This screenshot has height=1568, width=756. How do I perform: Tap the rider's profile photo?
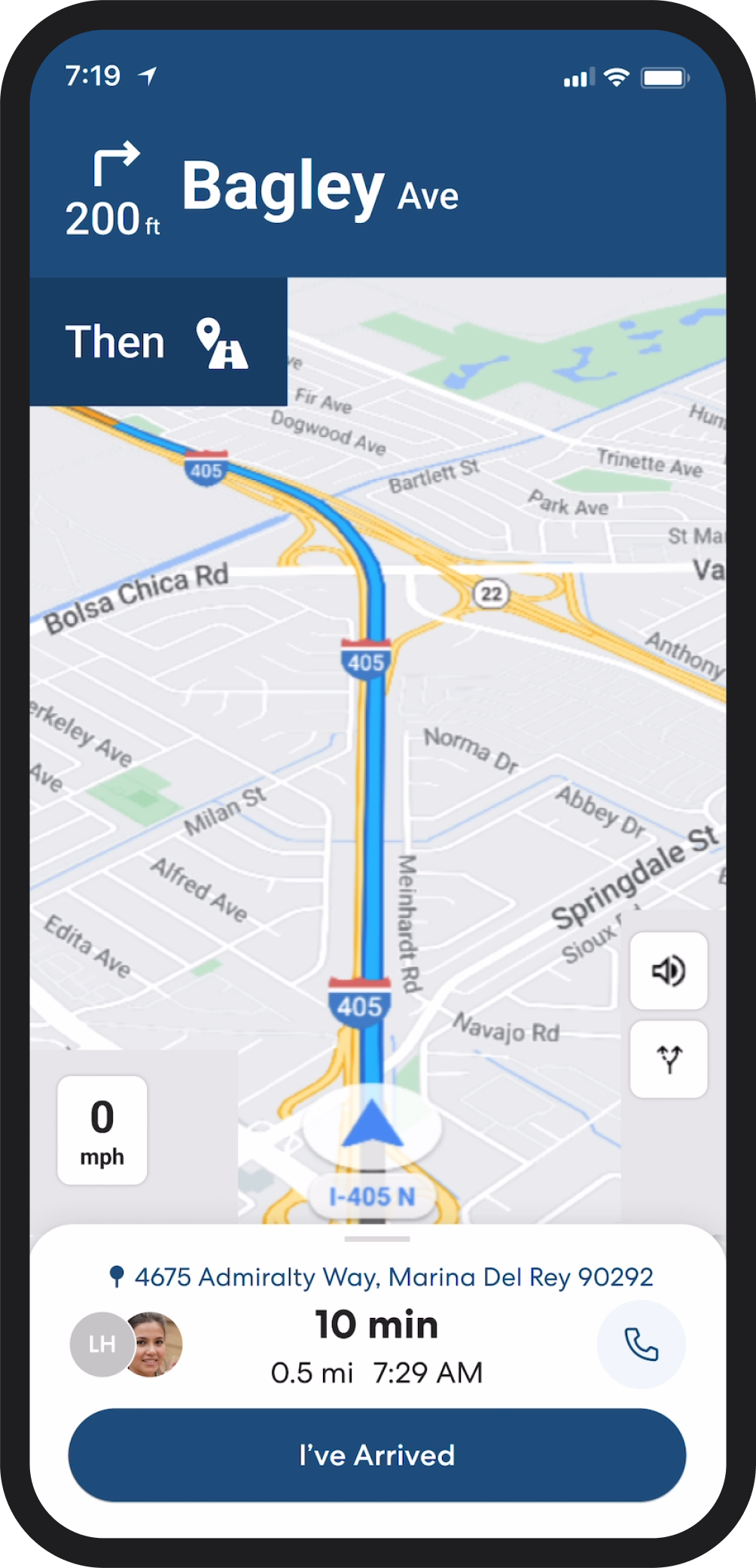tap(154, 1344)
